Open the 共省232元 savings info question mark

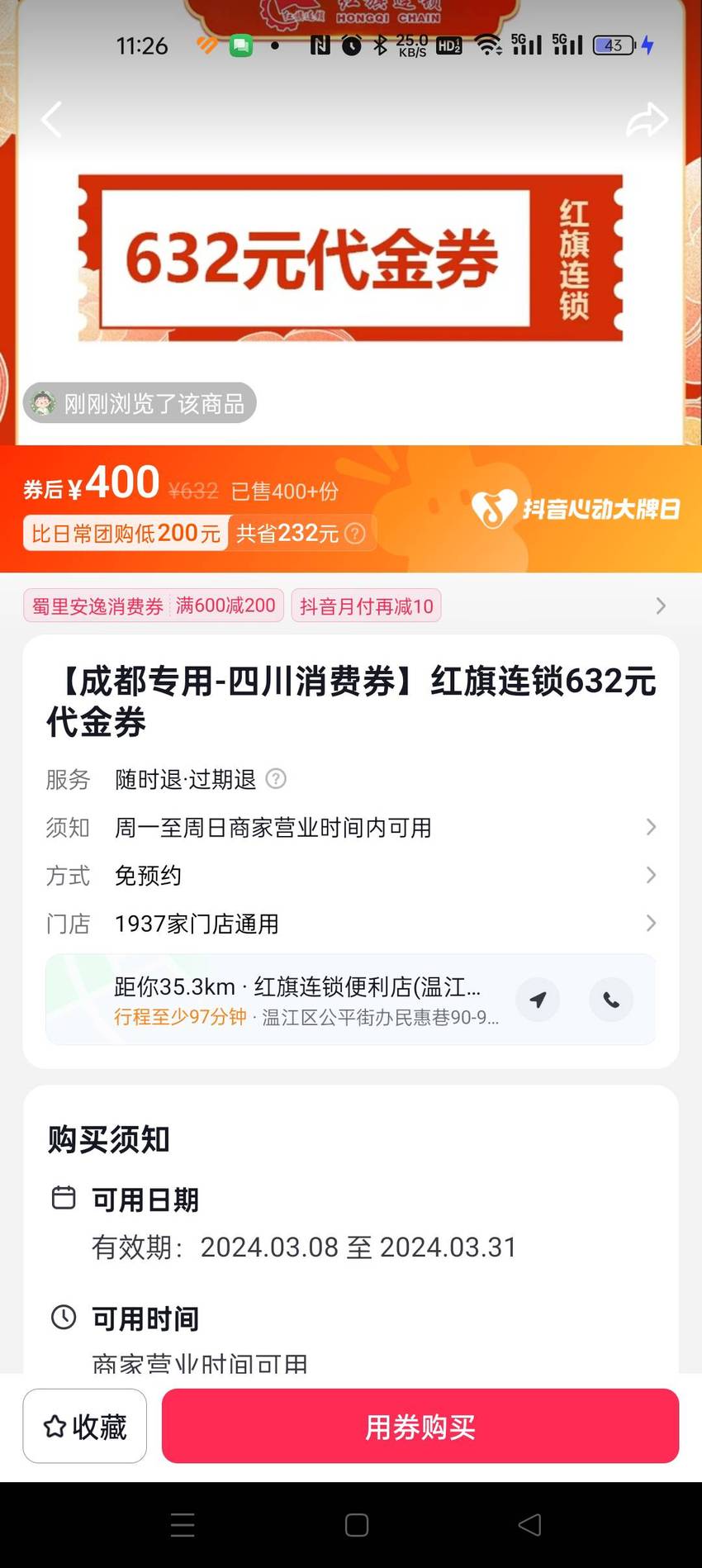click(x=355, y=534)
